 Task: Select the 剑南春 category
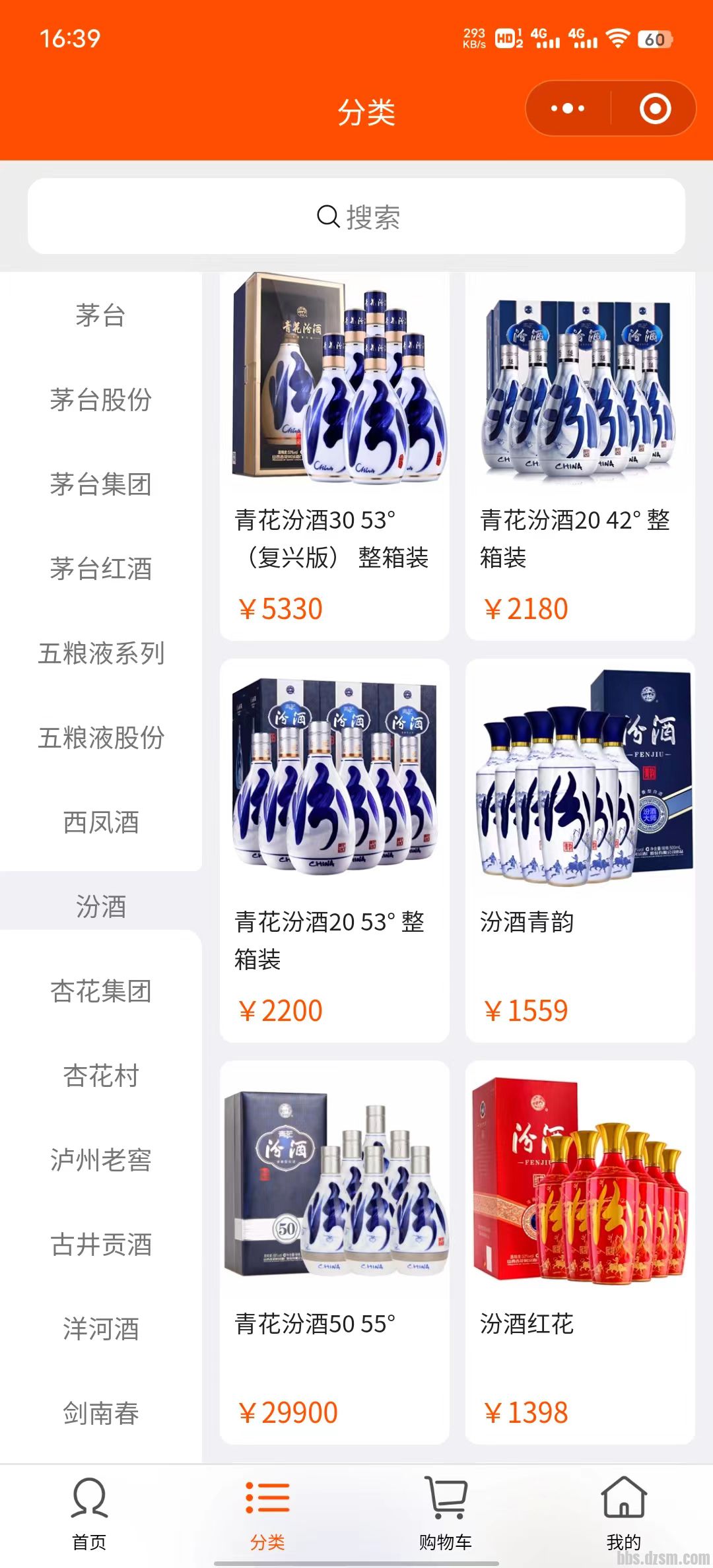[x=100, y=1414]
